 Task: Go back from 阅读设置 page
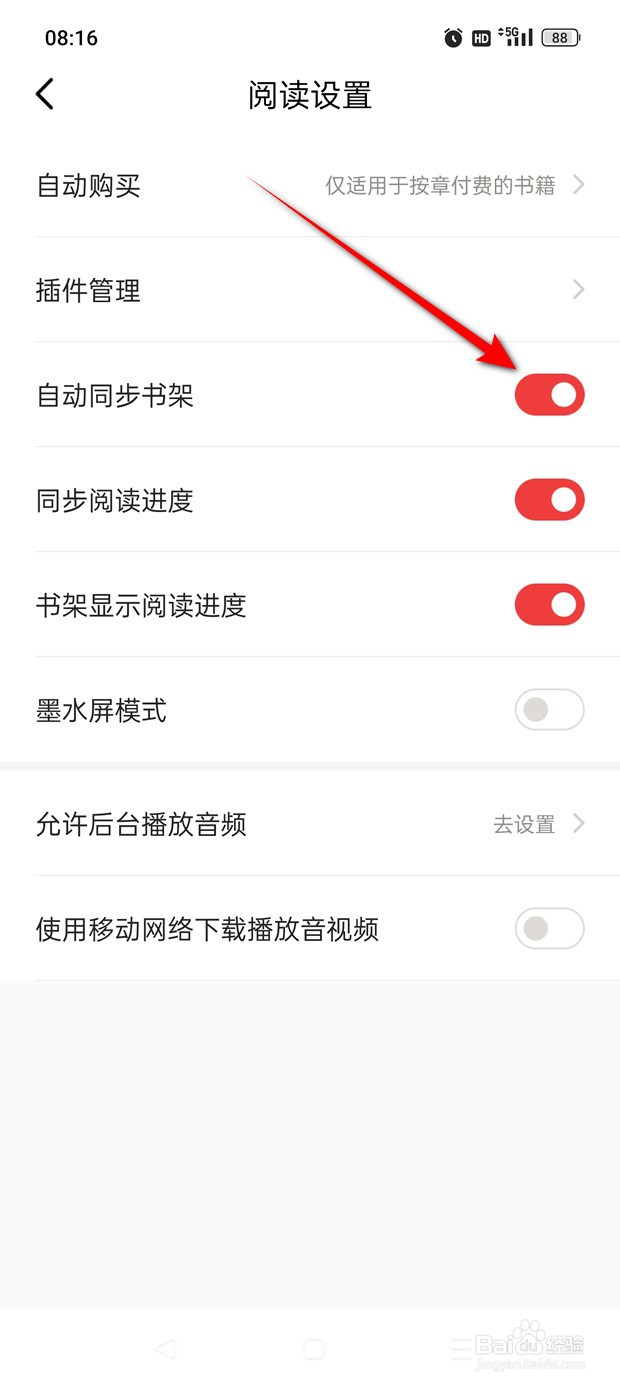[x=44, y=95]
